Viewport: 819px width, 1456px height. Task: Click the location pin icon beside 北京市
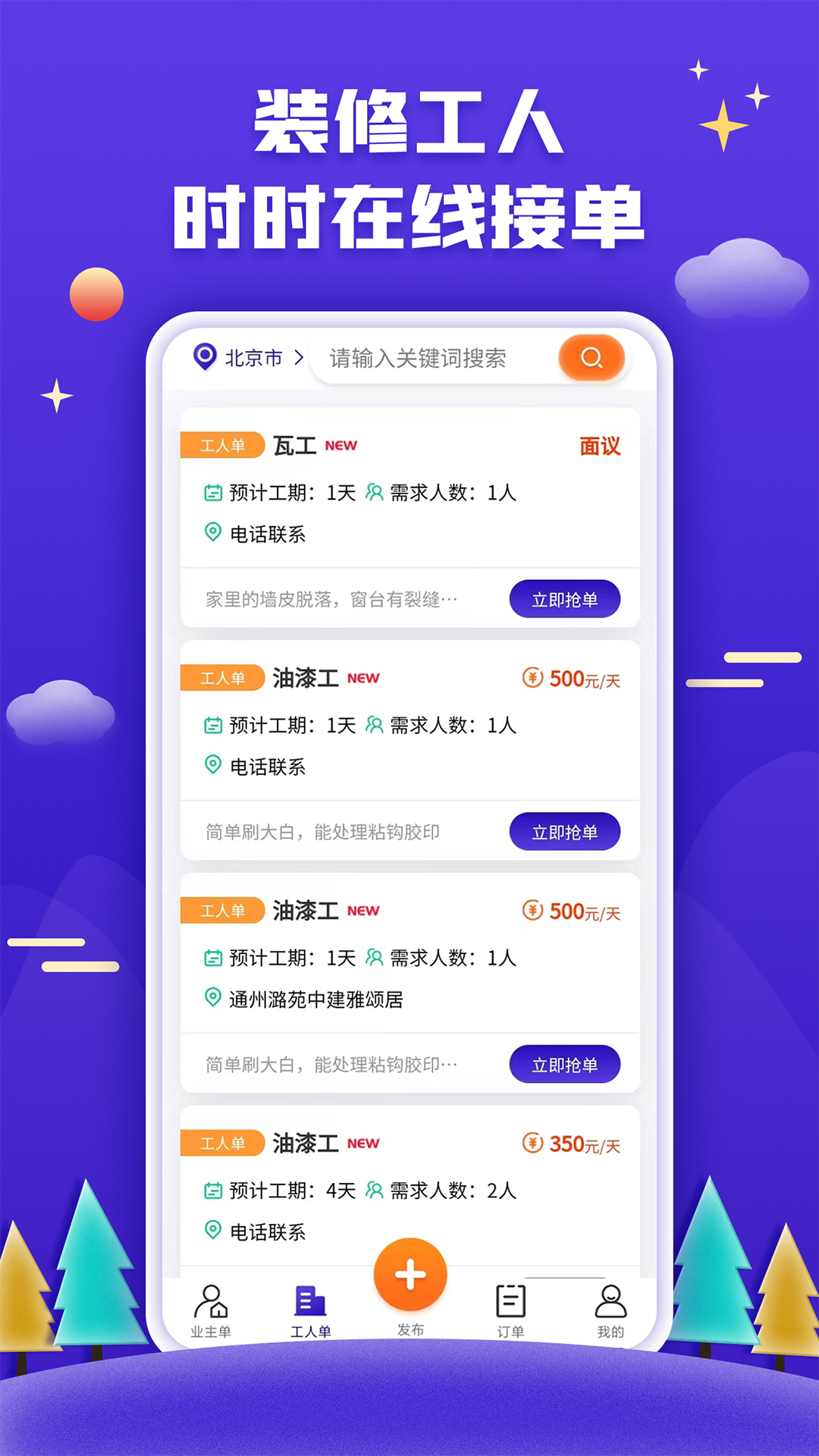point(203,356)
